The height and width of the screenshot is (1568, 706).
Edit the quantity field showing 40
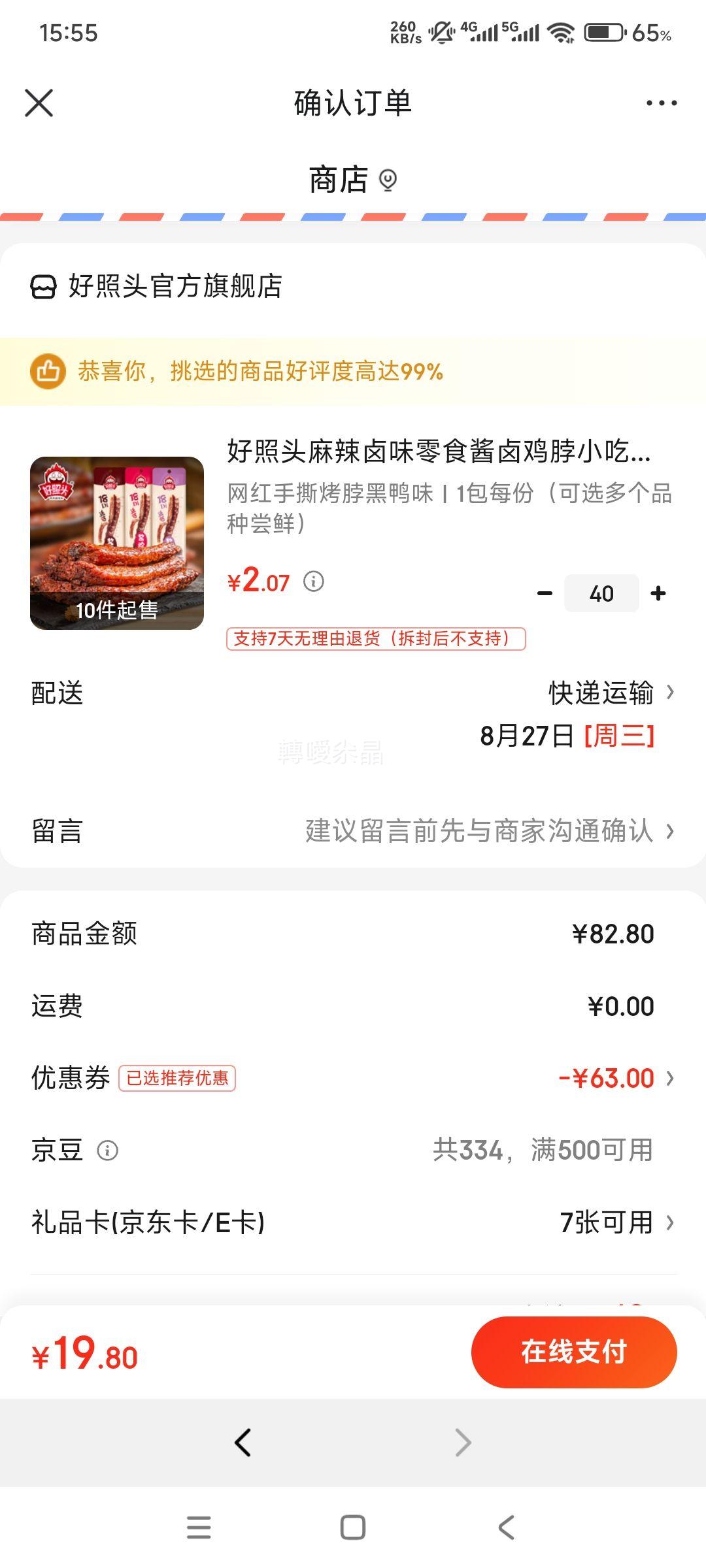click(601, 593)
